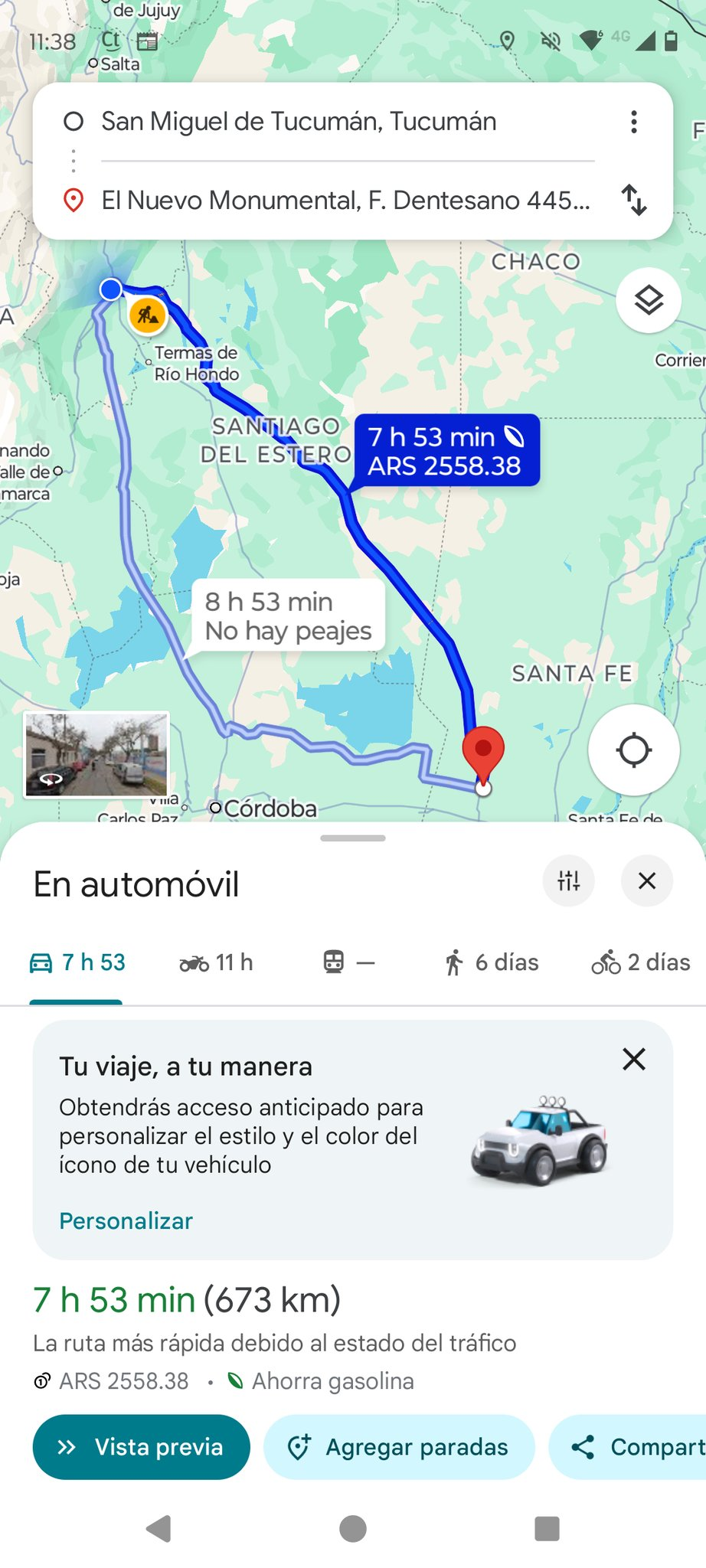Switch to walking mode, 6 días
The height and width of the screenshot is (1568, 706).
click(x=491, y=962)
